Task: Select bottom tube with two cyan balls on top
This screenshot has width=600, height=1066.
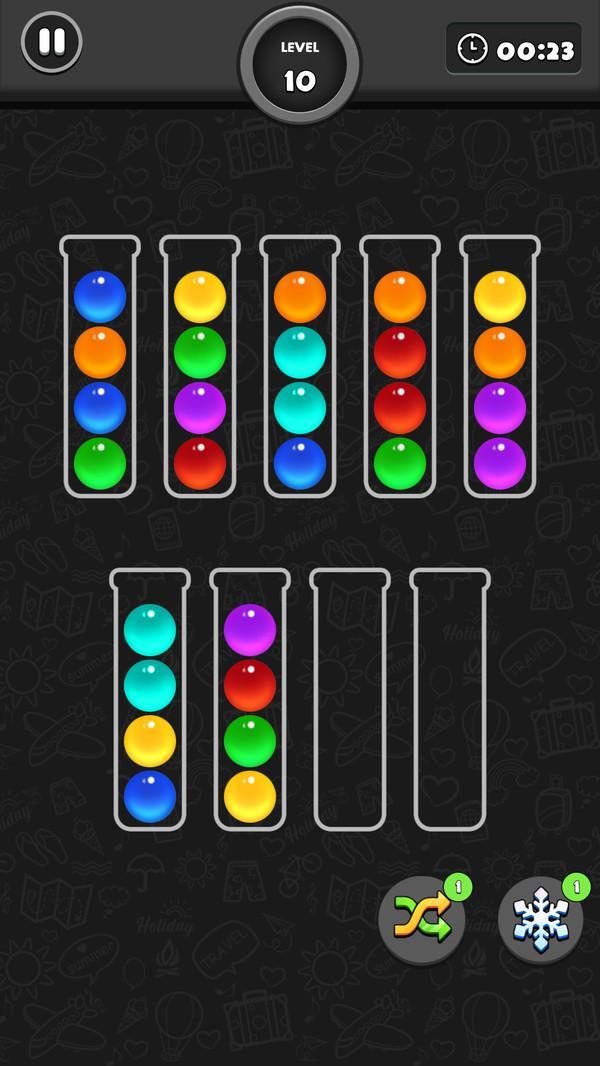Action: pos(150,700)
